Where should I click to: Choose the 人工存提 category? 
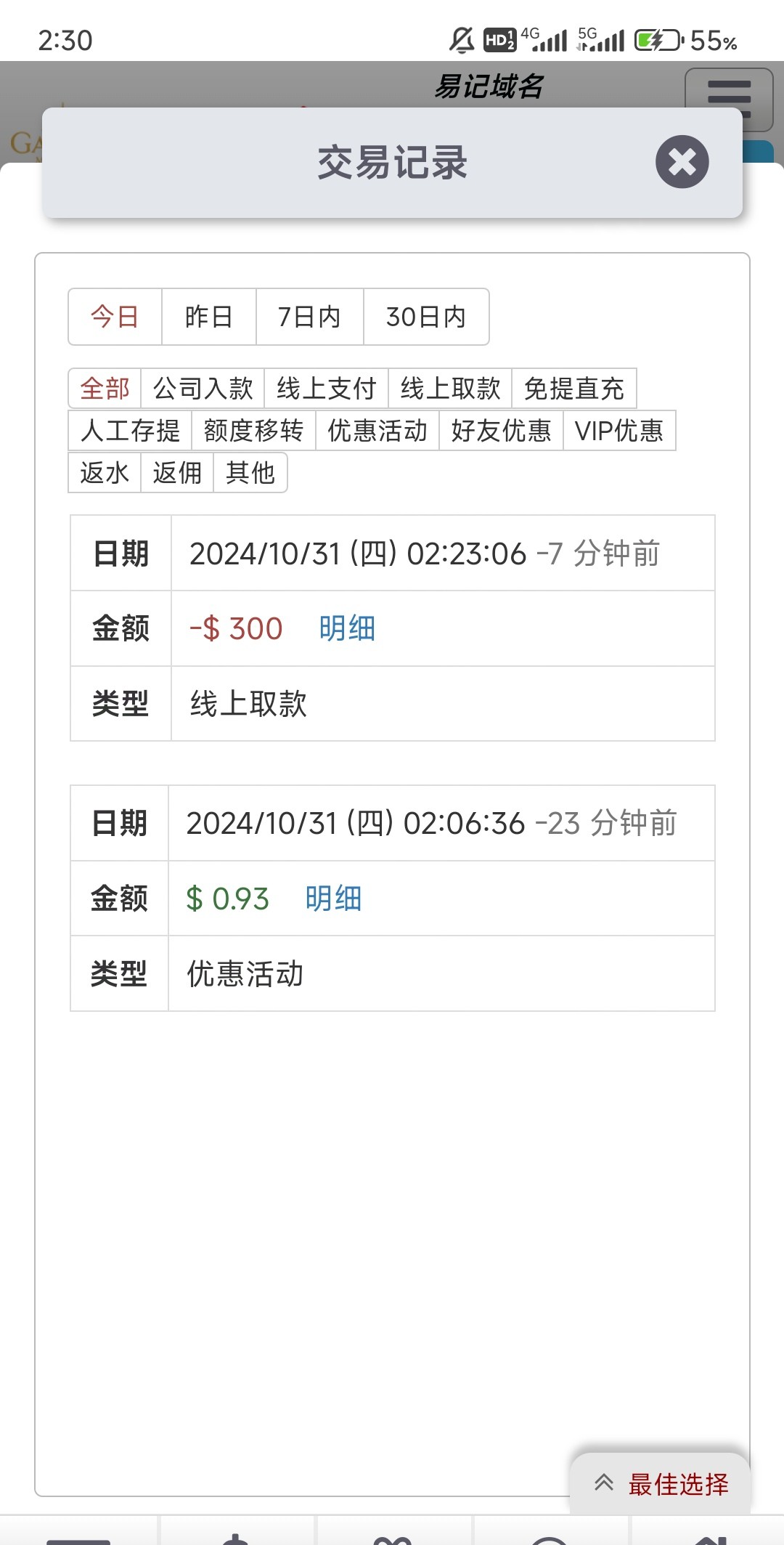130,431
